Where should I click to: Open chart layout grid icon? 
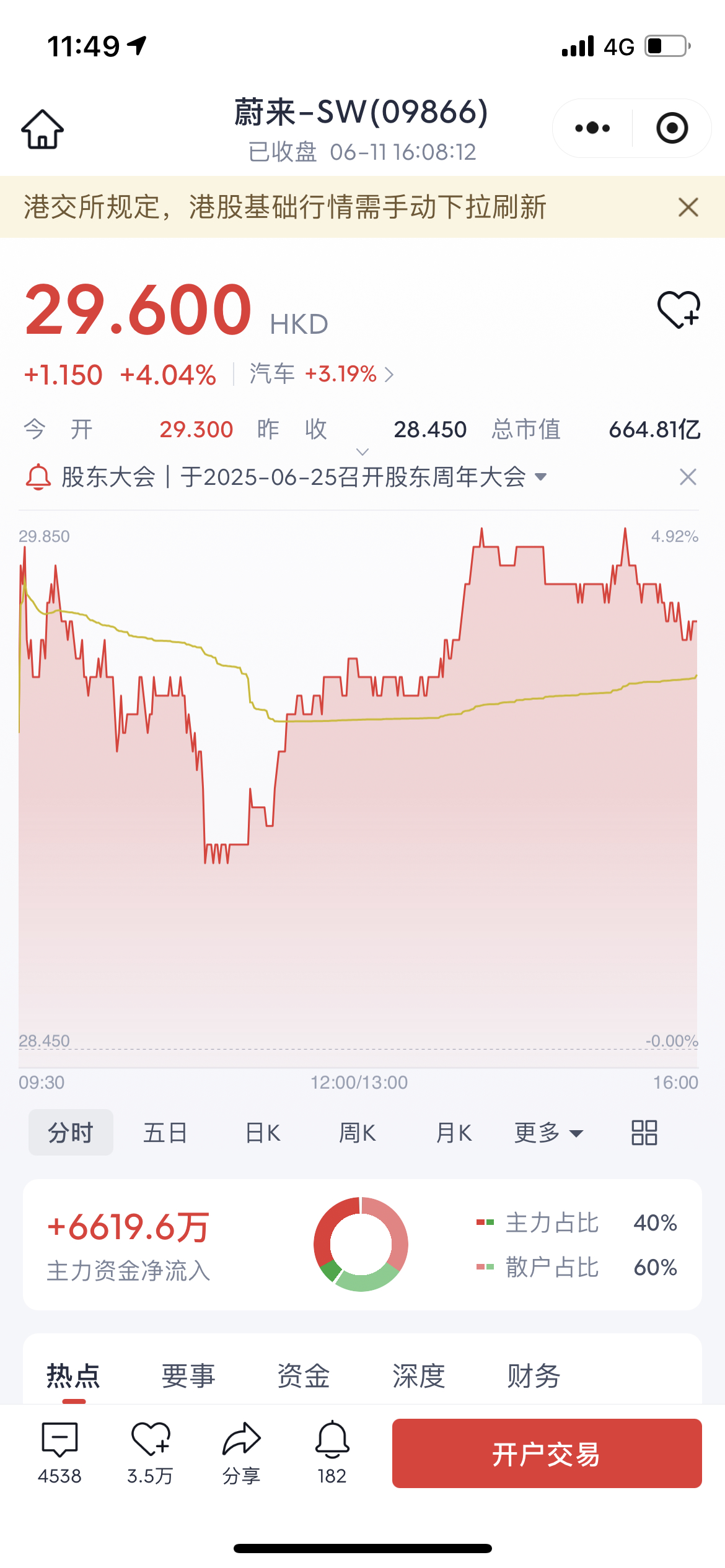[x=644, y=1133]
